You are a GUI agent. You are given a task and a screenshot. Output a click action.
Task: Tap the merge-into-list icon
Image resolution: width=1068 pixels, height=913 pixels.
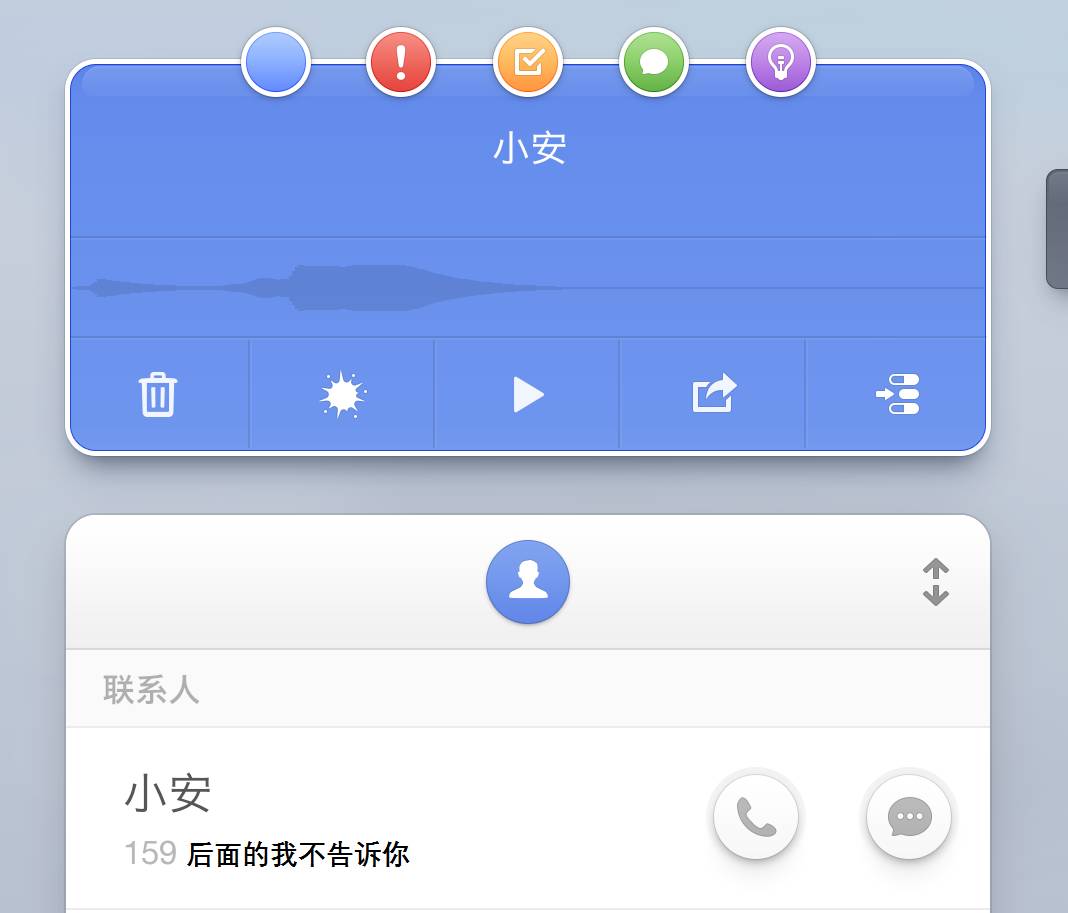898,394
